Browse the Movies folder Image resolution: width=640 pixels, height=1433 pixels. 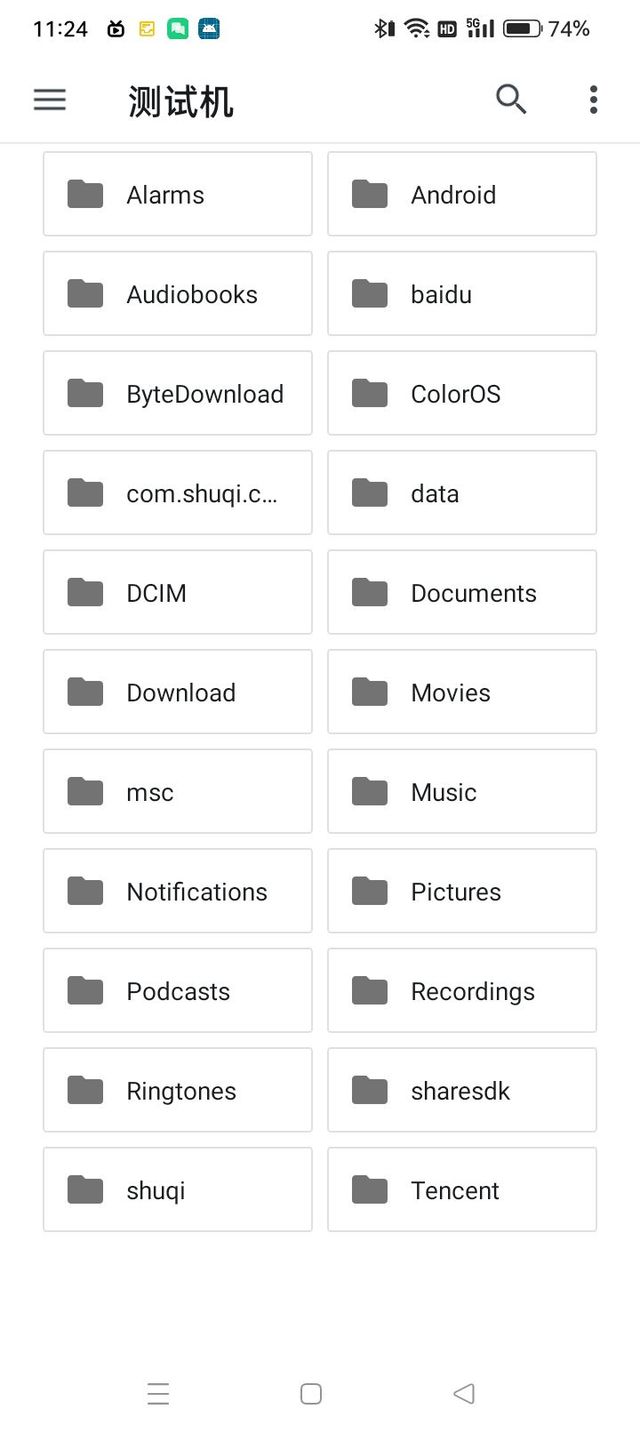click(x=462, y=692)
